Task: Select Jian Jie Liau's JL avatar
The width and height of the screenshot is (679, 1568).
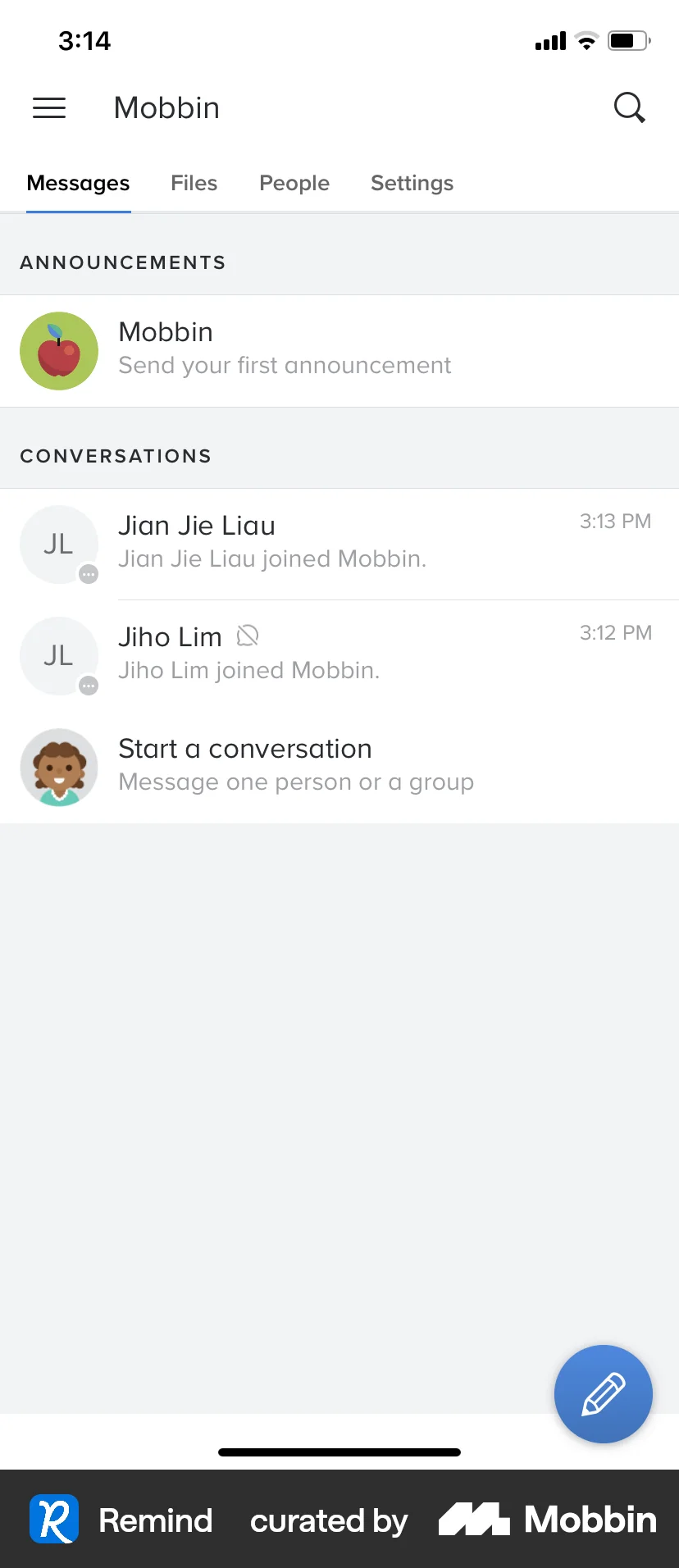Action: (x=58, y=544)
